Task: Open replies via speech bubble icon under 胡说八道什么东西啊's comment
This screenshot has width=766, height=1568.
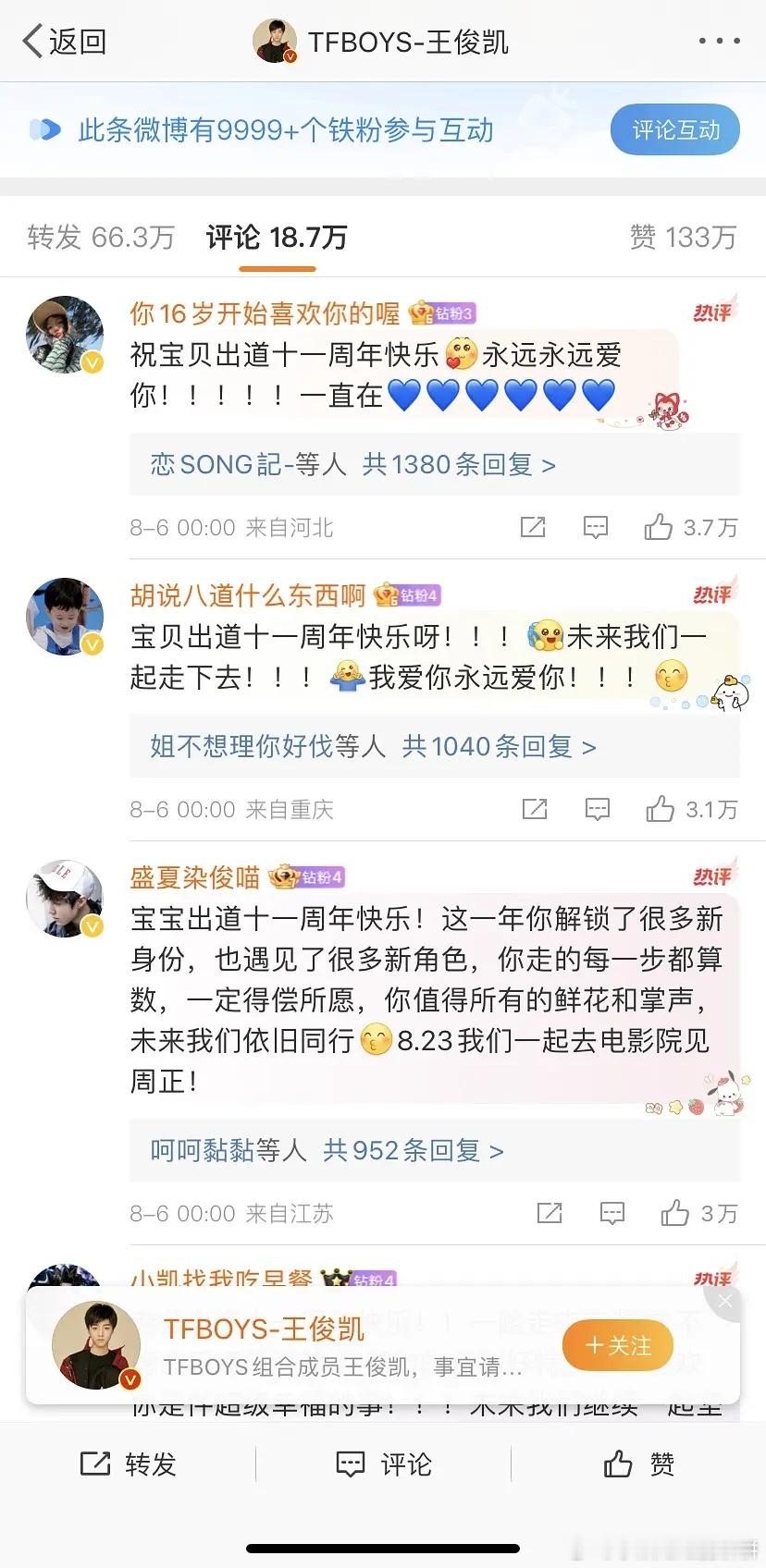Action: 597,808
